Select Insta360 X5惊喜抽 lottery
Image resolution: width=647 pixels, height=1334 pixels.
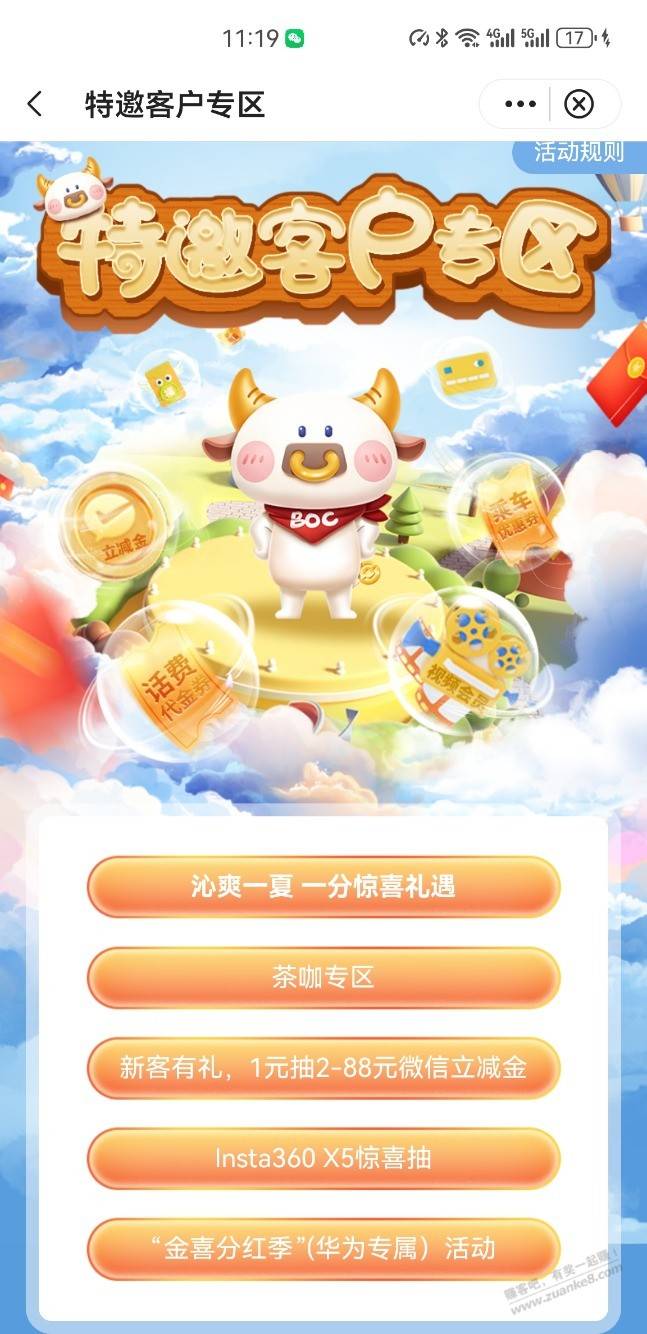point(323,1158)
